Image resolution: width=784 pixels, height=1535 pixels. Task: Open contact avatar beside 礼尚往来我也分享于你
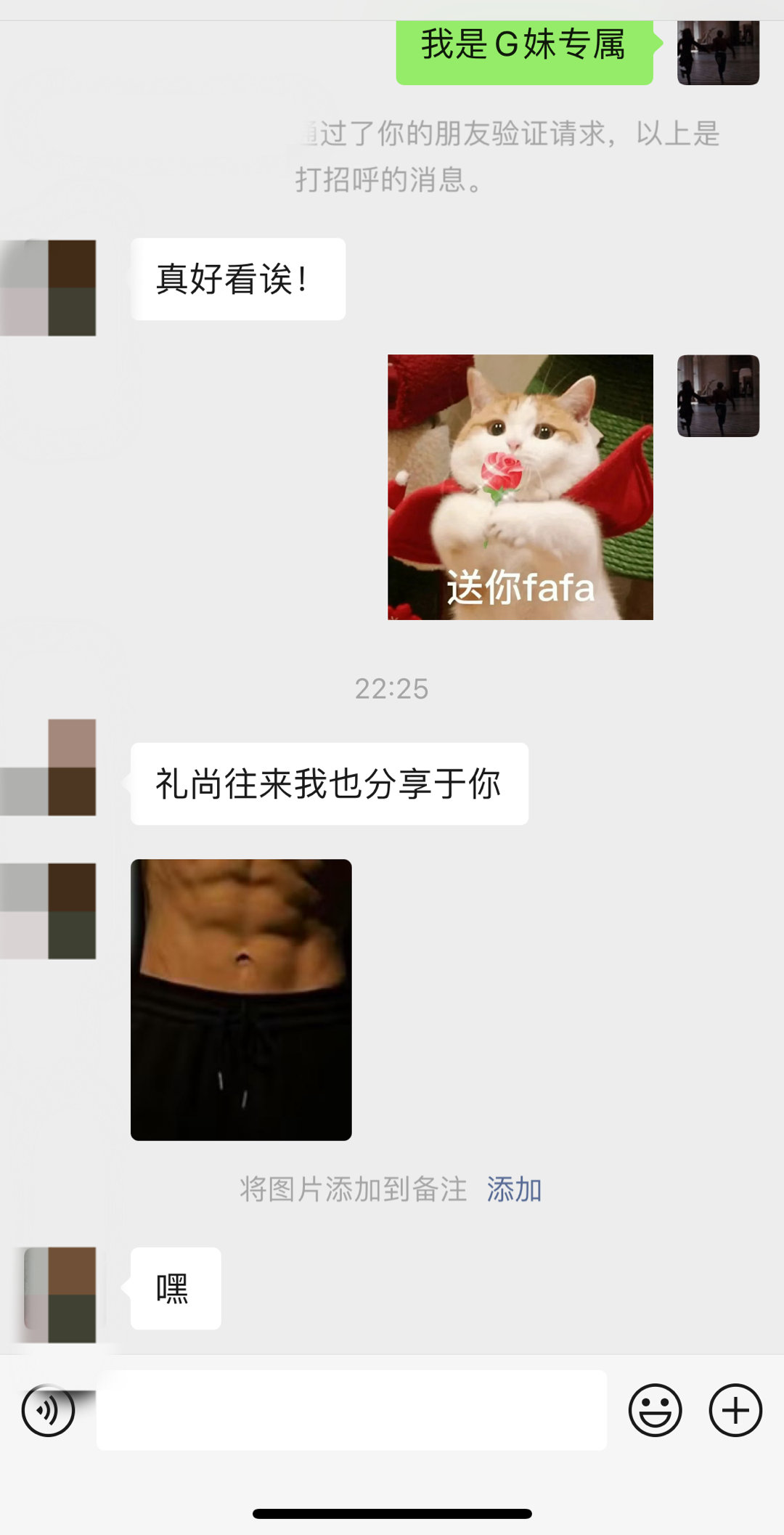49,767
